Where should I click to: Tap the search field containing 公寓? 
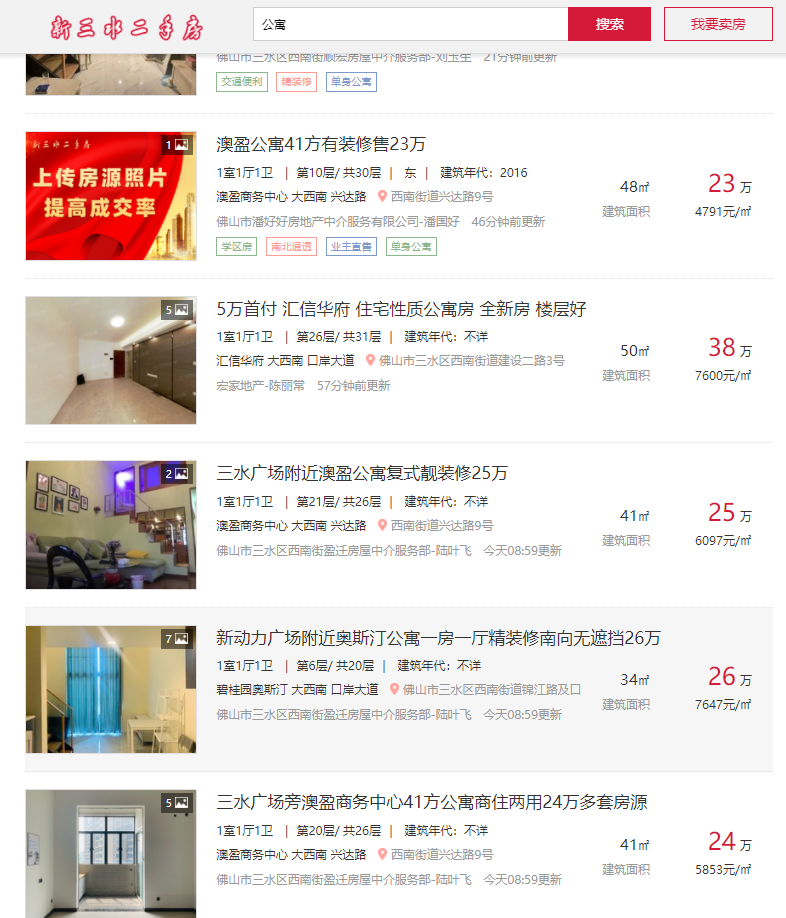tap(410, 24)
